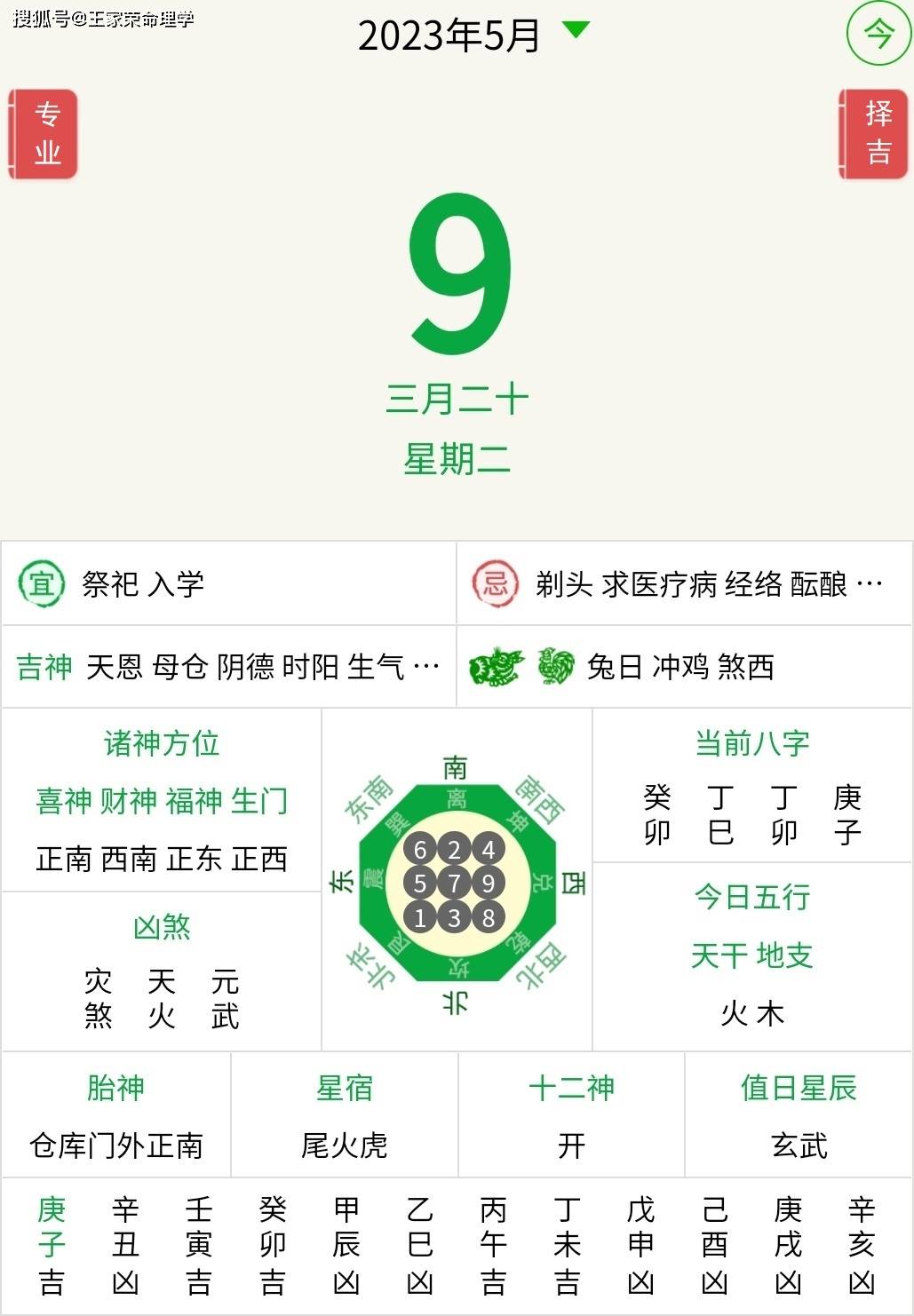Open the 择吉 auspicious date tool
Image resolution: width=914 pixels, height=1316 pixels.
(x=873, y=133)
